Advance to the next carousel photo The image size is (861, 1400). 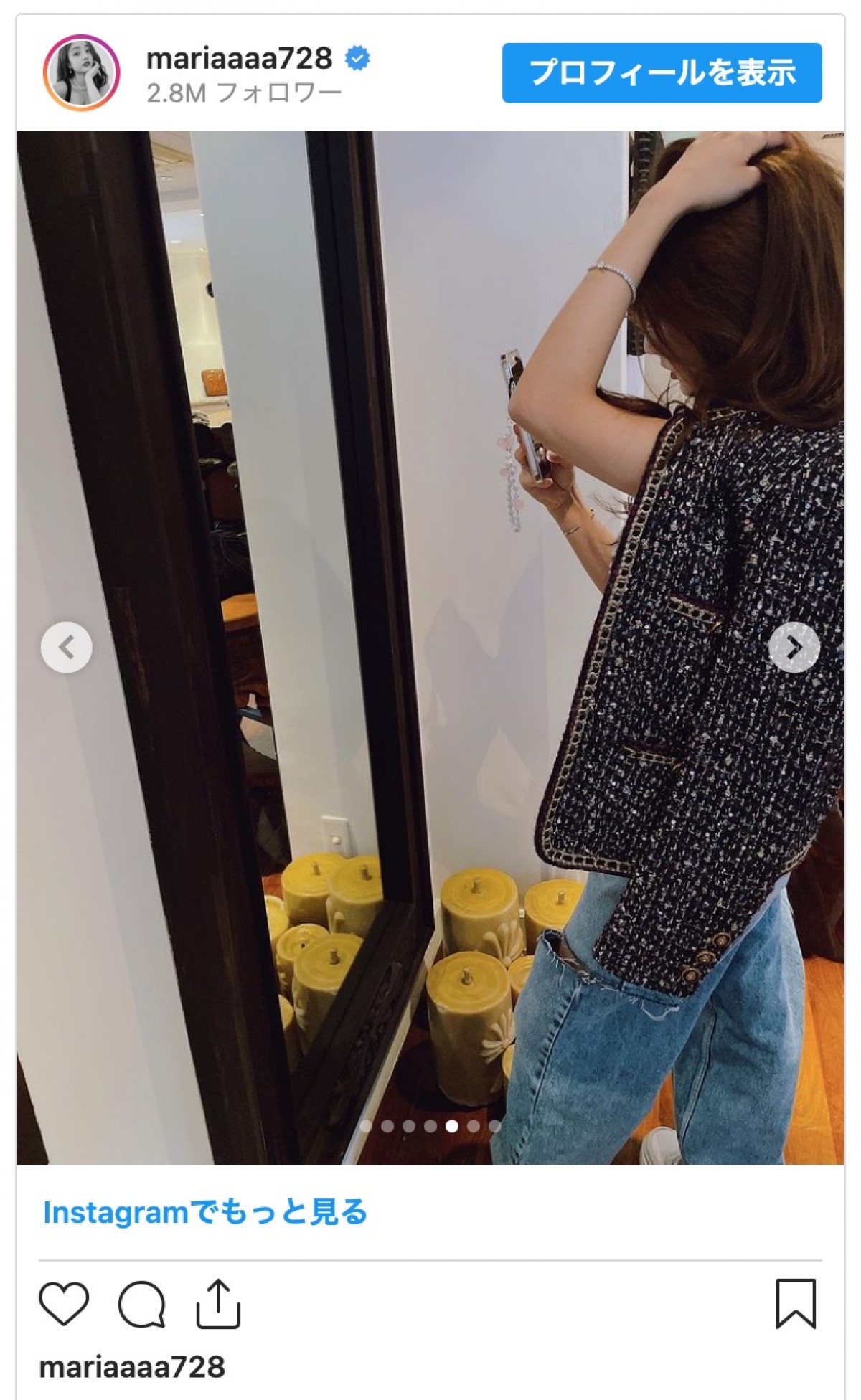click(x=794, y=648)
